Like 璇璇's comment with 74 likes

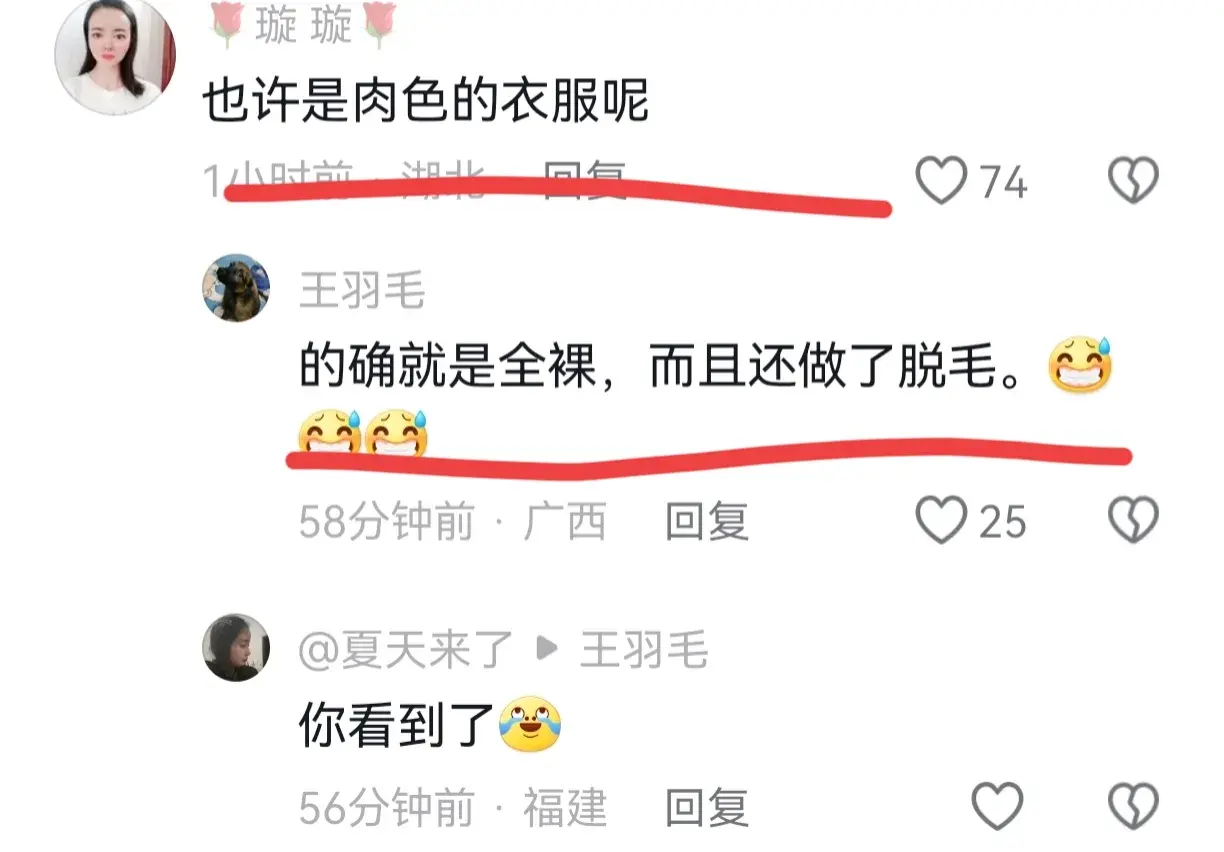(942, 182)
